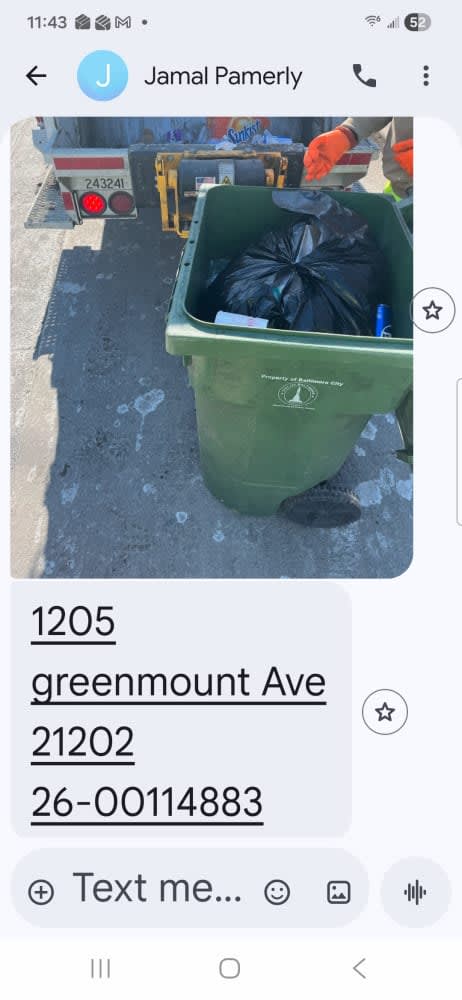462x1000 pixels.
Task: Go to the system home screen
Action: [230, 968]
